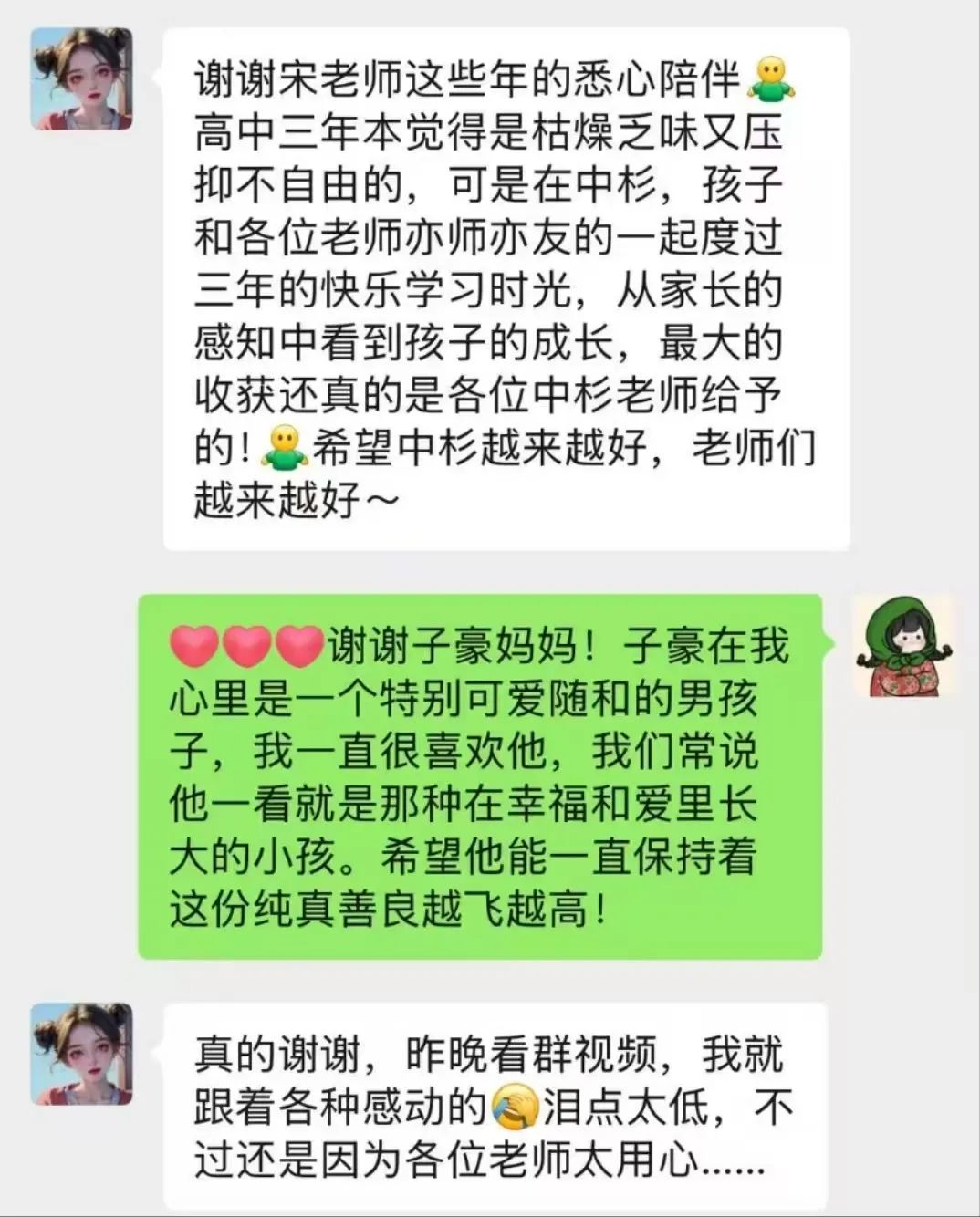The width and height of the screenshot is (980, 1217).
Task: Open the profile of the green-hooded avatar sender
Action: click(902, 647)
